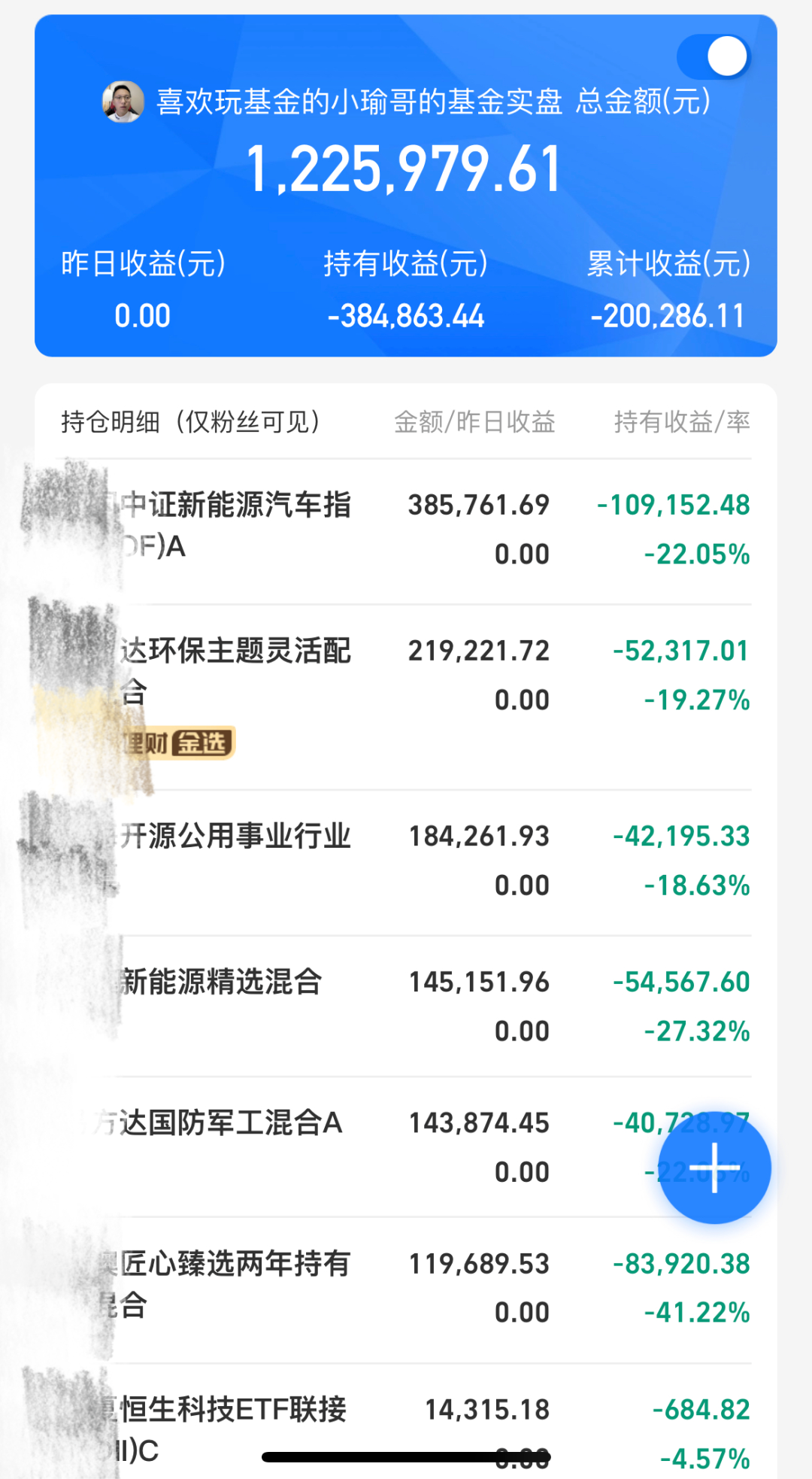
Task: Select the 匠心臻选两年持有 fund row
Action: click(x=406, y=1290)
